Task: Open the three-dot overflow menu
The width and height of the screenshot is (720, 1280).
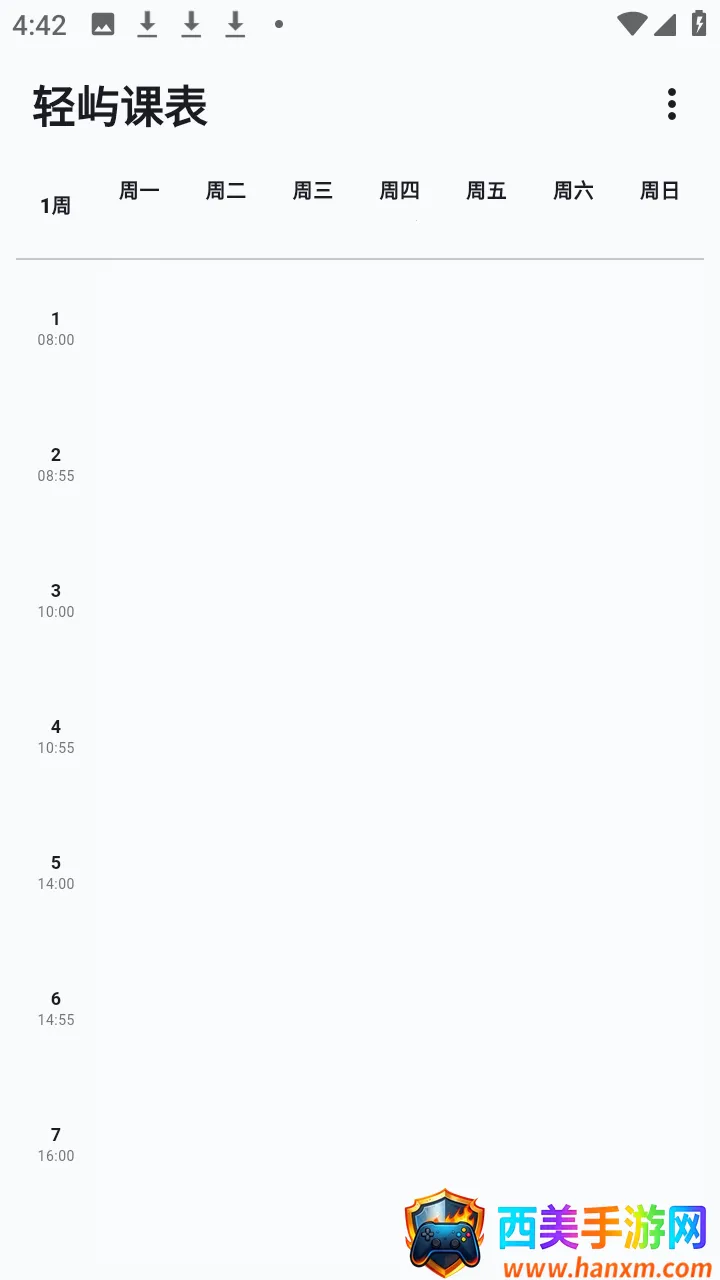Action: coord(671,104)
